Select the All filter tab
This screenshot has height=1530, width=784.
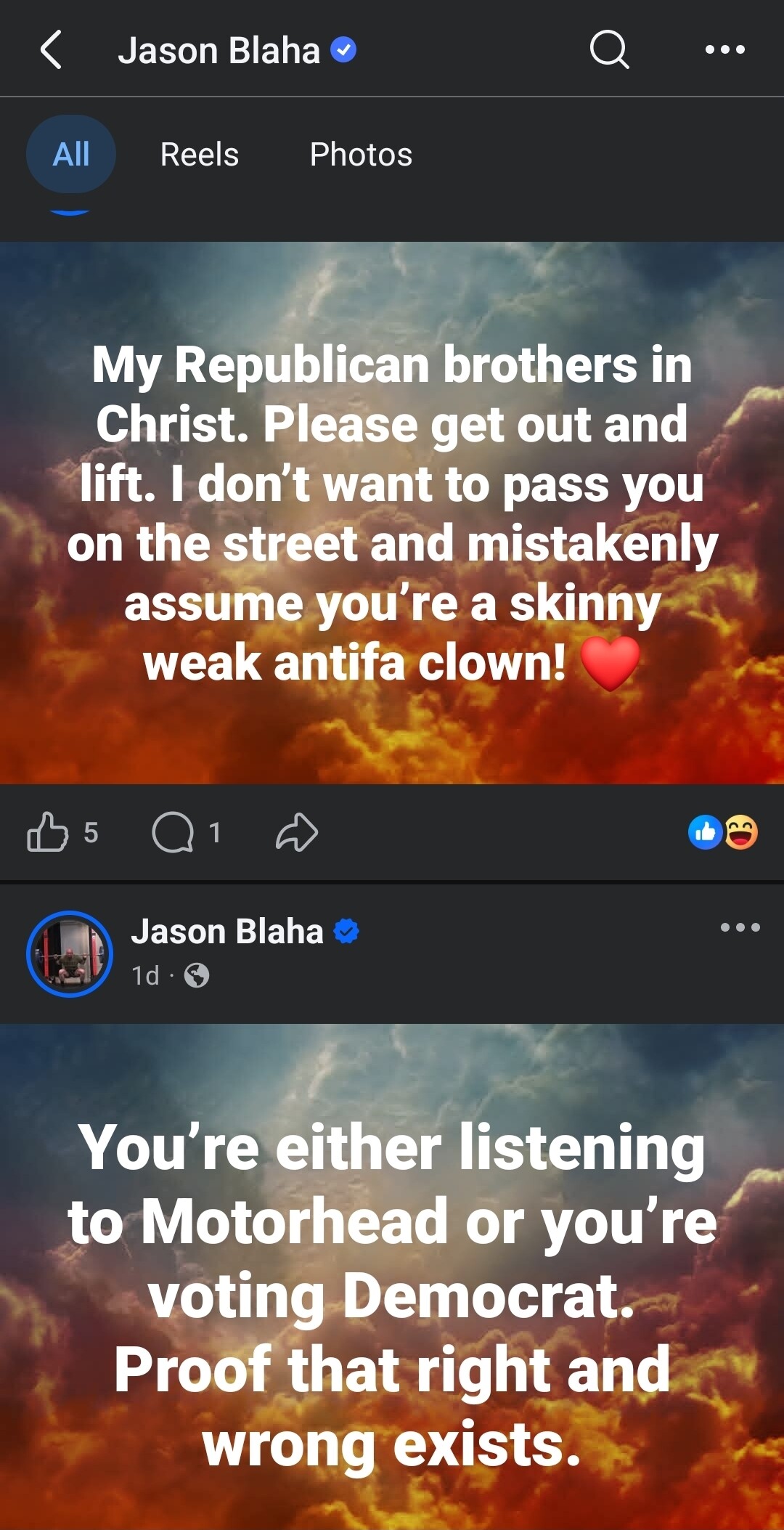tap(71, 154)
